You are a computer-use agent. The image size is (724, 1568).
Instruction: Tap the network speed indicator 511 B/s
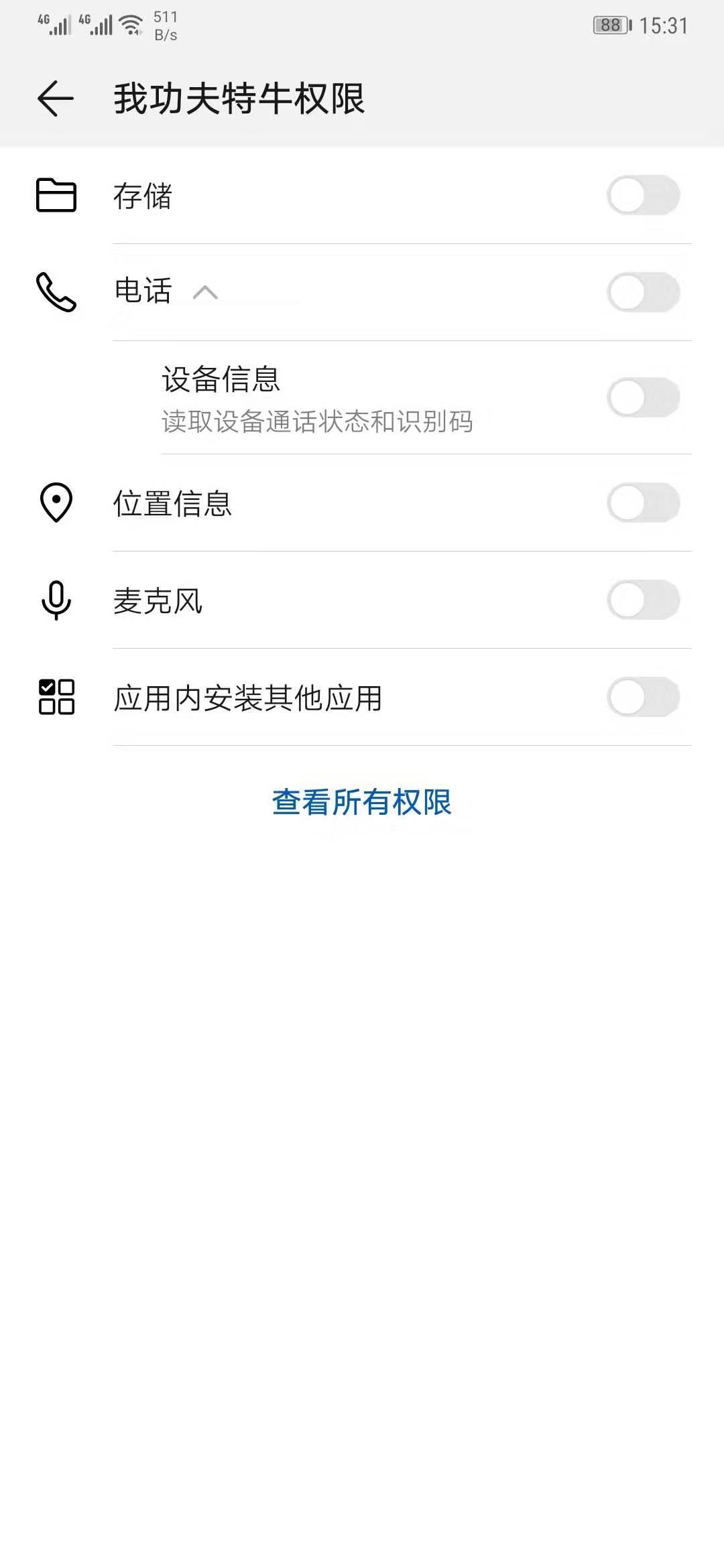coord(166,27)
